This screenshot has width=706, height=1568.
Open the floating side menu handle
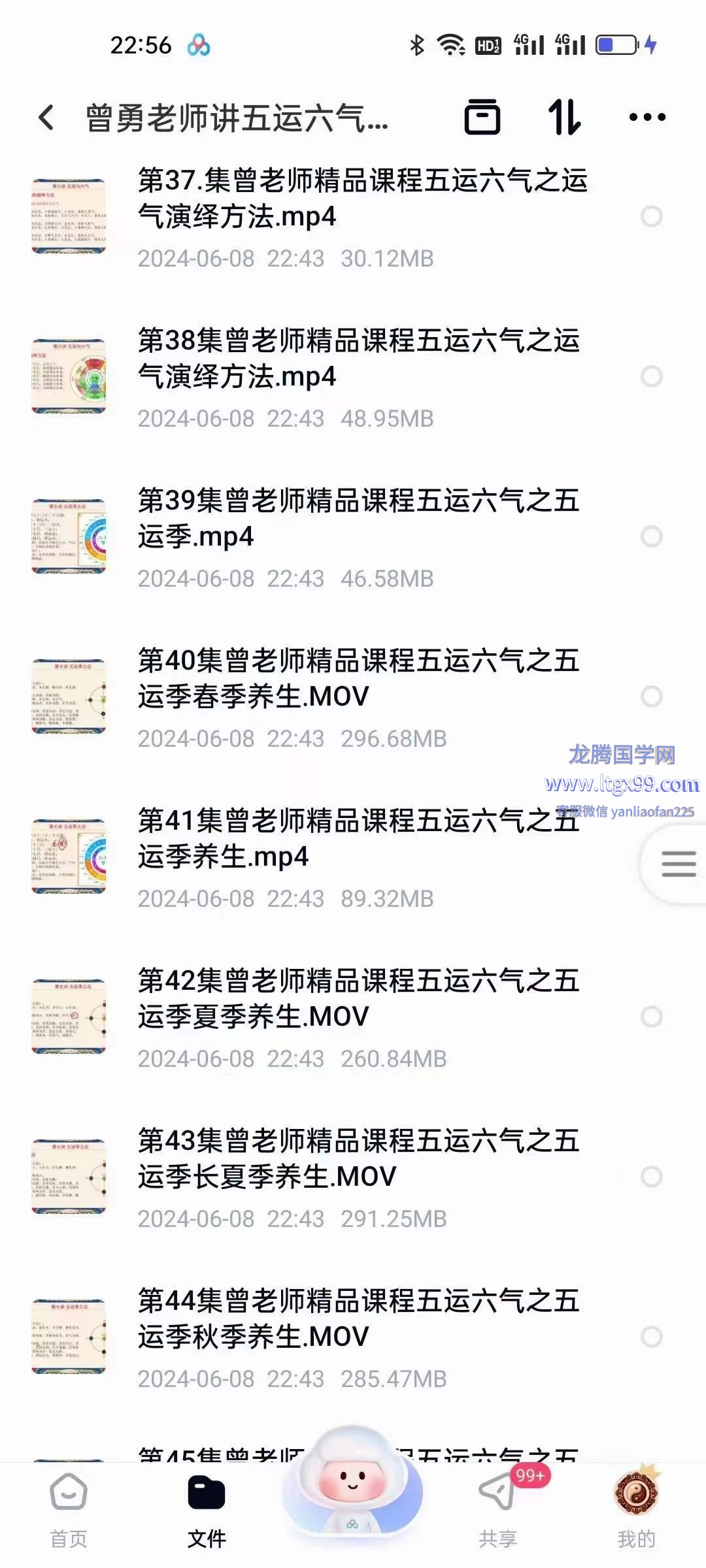678,864
